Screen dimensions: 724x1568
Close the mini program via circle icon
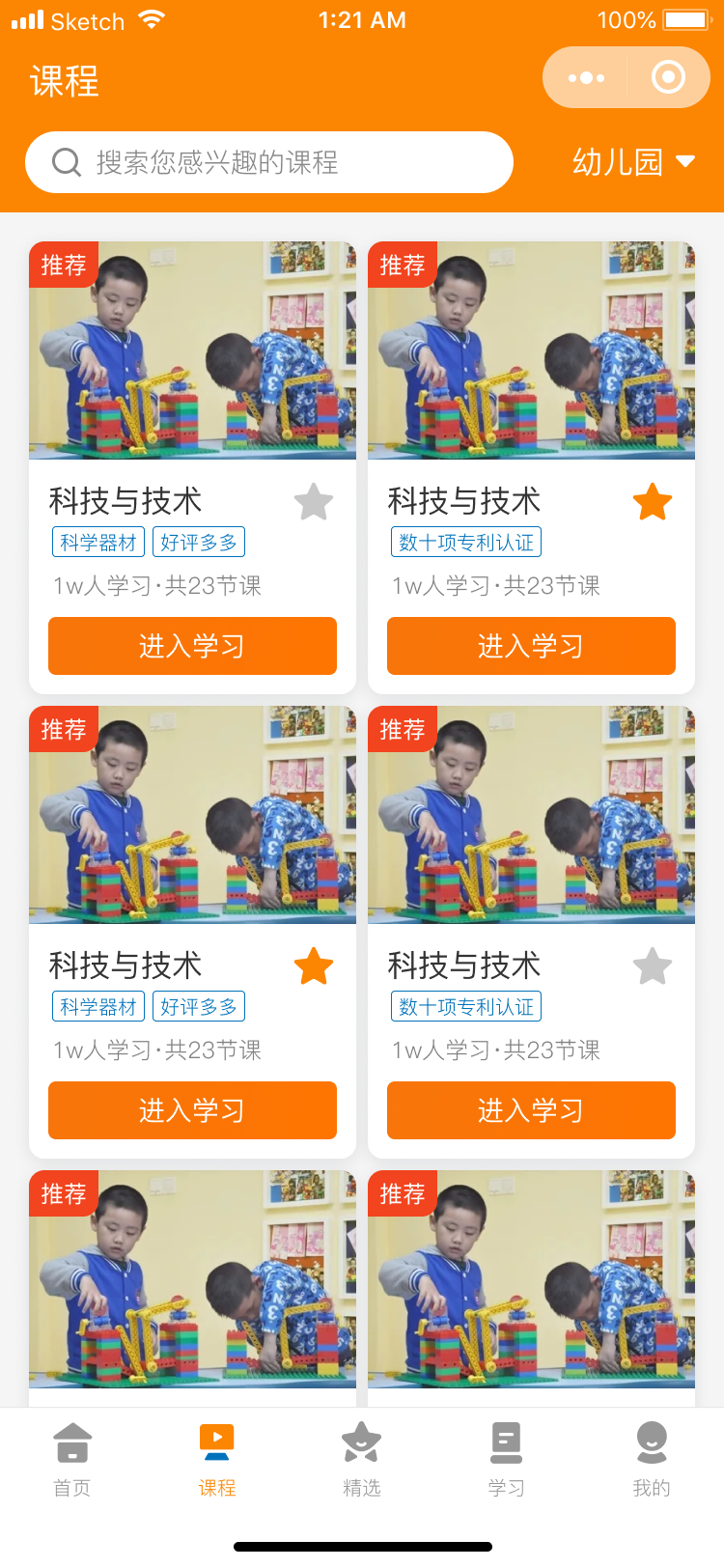668,78
